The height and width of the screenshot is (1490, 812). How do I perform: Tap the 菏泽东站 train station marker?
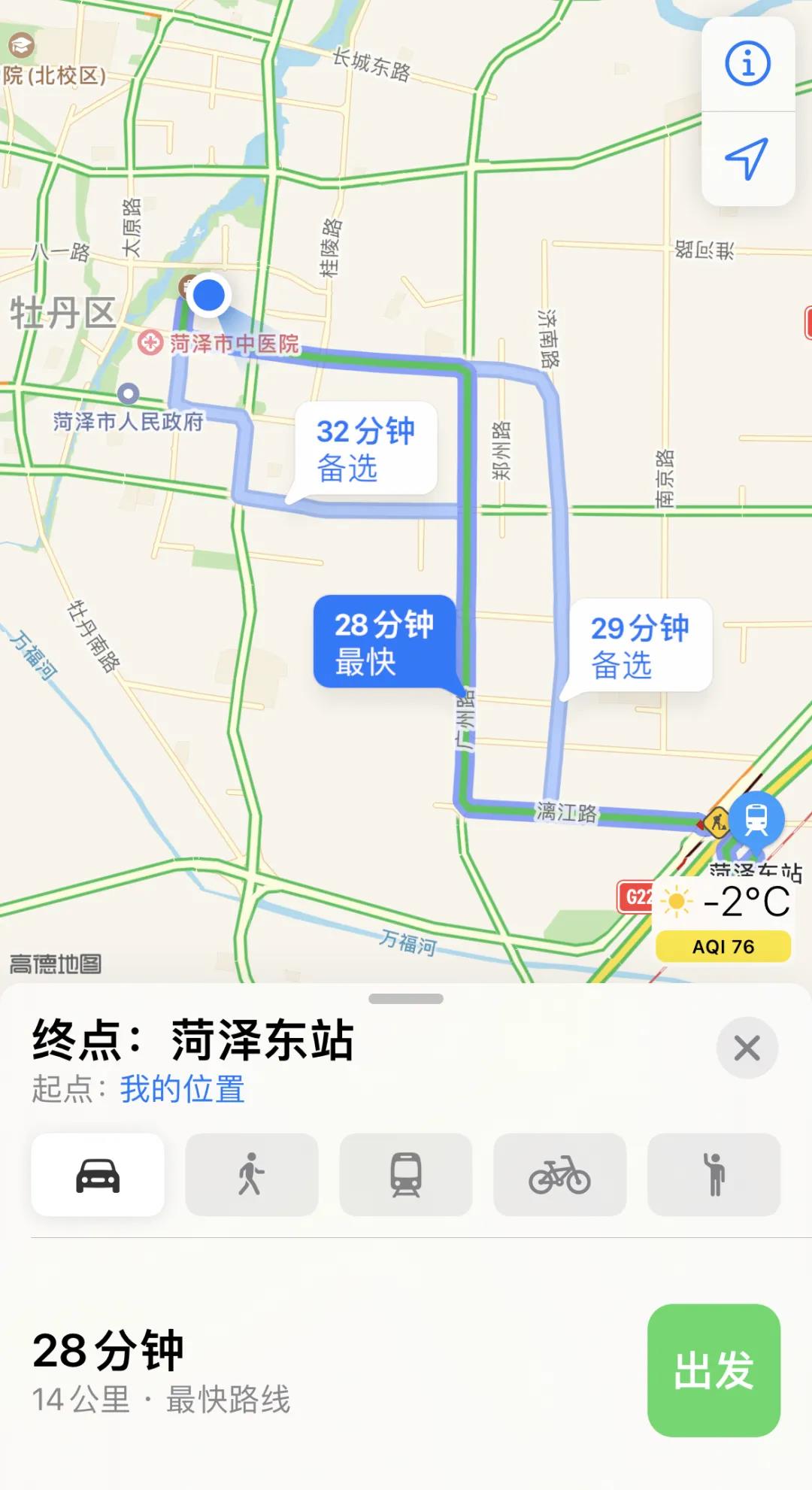[756, 818]
